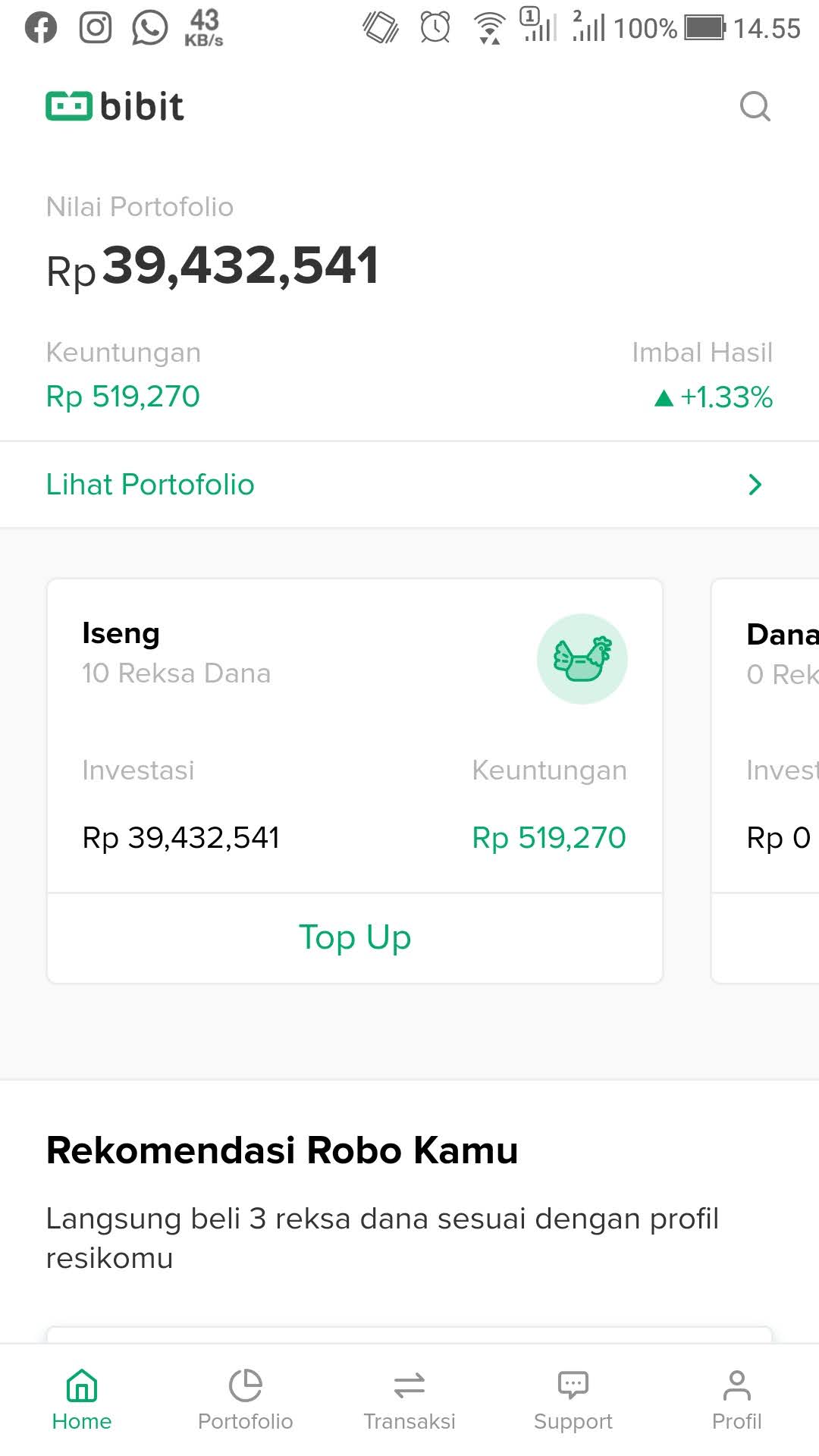Screen dimensions: 819x1456
Task: Tap Top Up on the Iseng card
Action: pyautogui.click(x=354, y=937)
